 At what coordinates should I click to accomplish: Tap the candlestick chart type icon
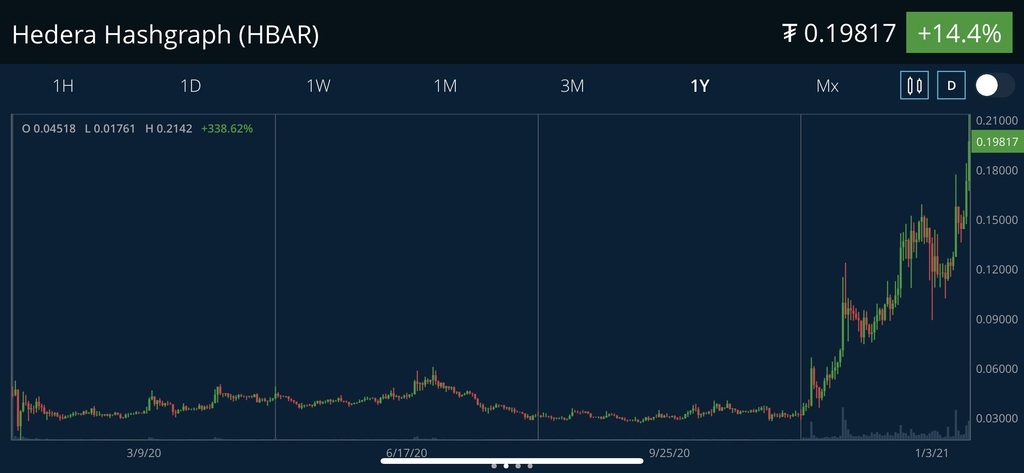pyautogui.click(x=914, y=86)
